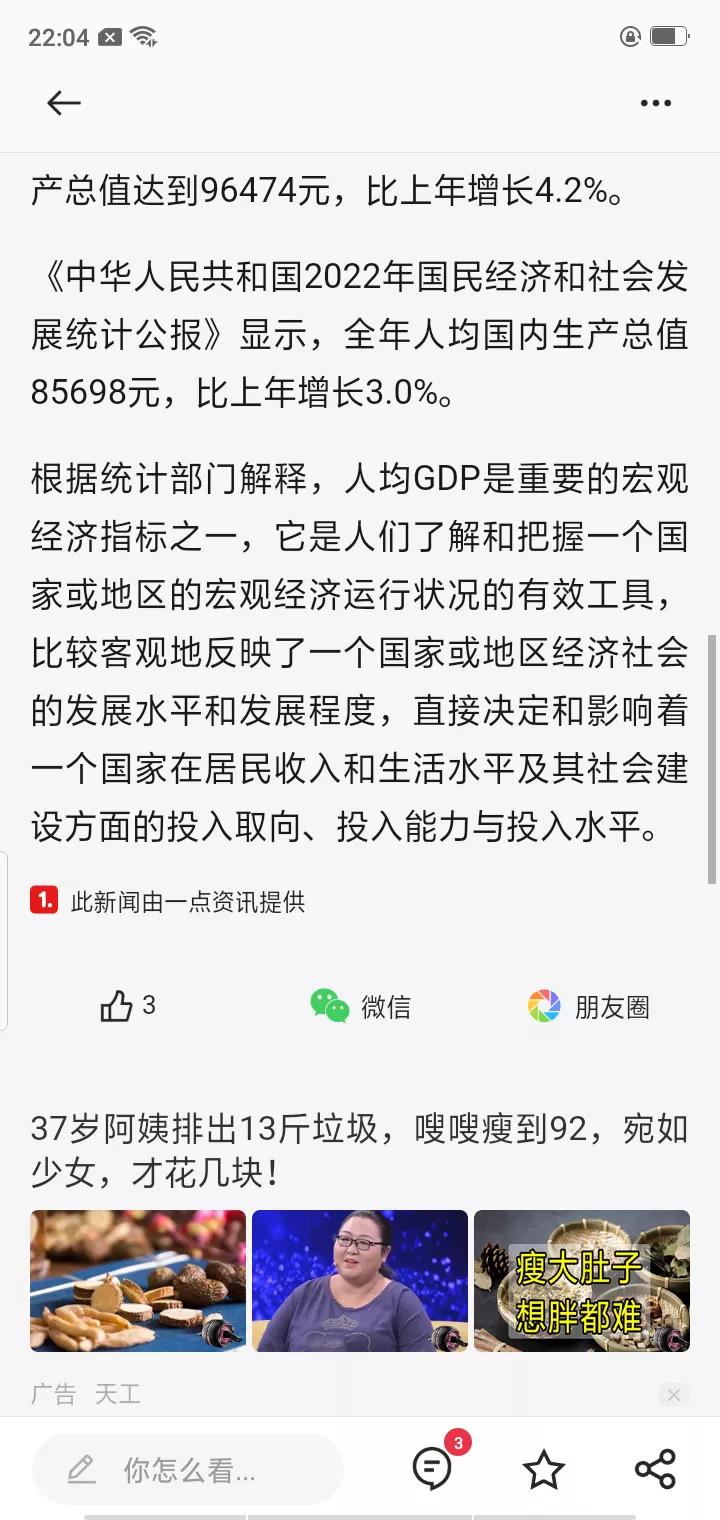The image size is (720, 1520).
Task: Open the herbal medicine ad thumbnail
Action: [x=137, y=1281]
